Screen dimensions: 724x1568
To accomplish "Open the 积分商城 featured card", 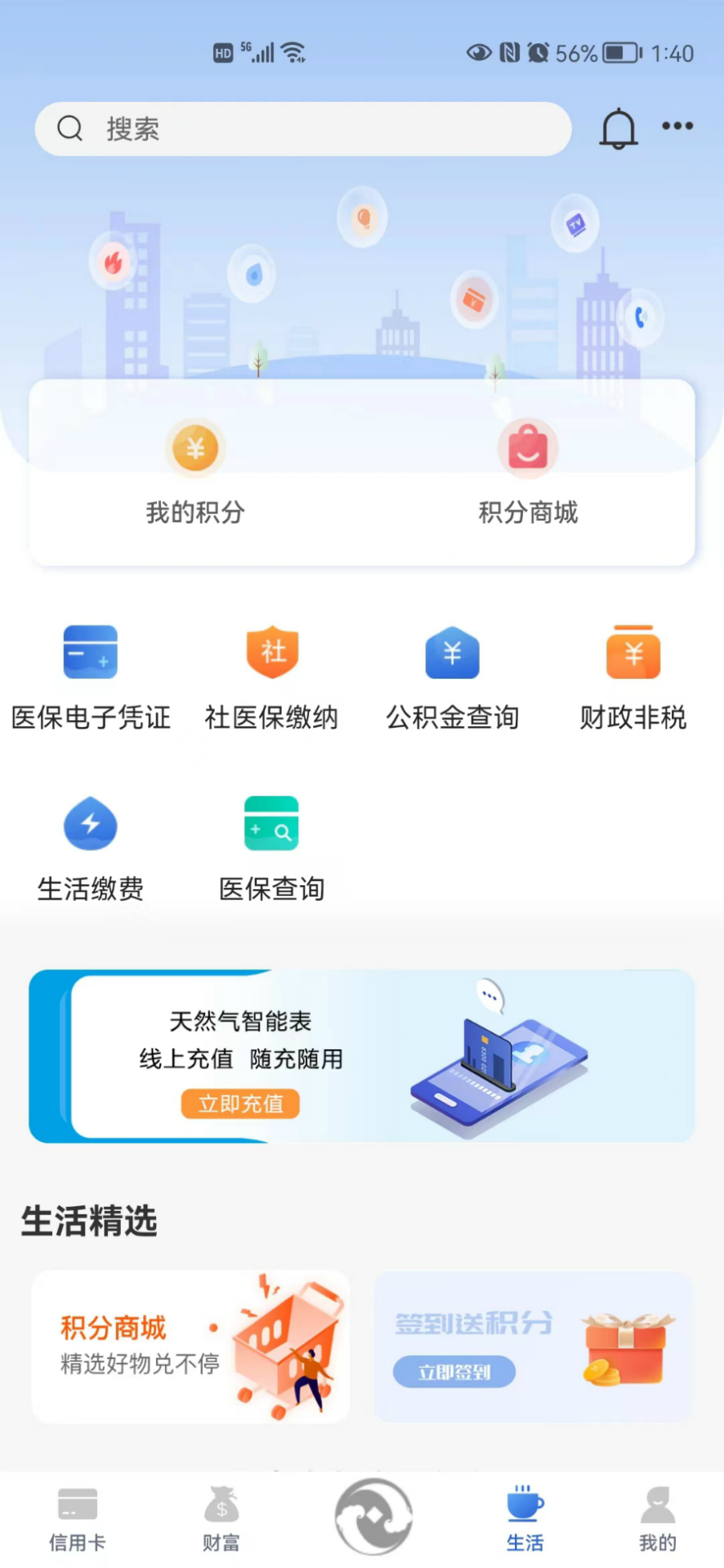I will tap(190, 1347).
